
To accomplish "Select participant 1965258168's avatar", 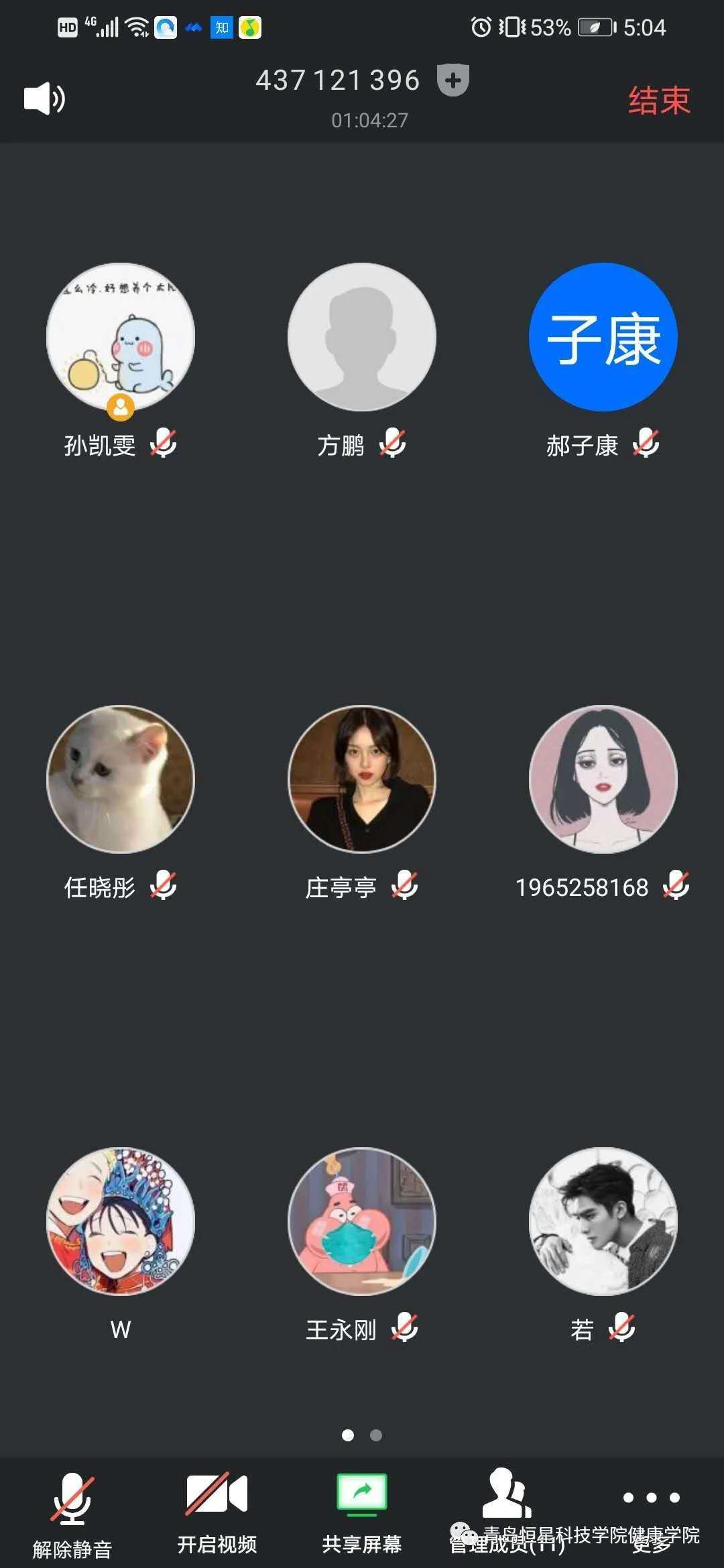I will click(603, 779).
